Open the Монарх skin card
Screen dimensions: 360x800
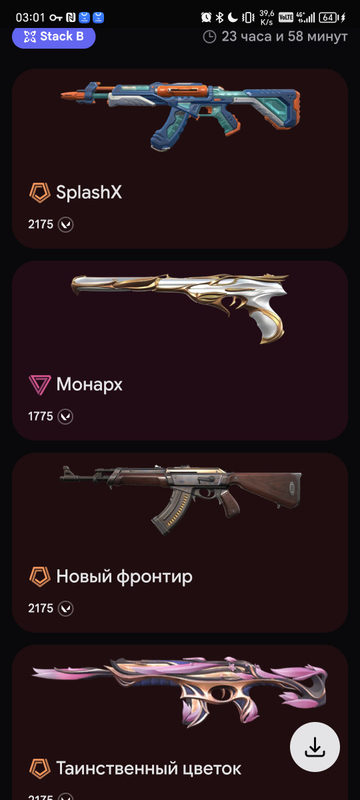(x=180, y=351)
